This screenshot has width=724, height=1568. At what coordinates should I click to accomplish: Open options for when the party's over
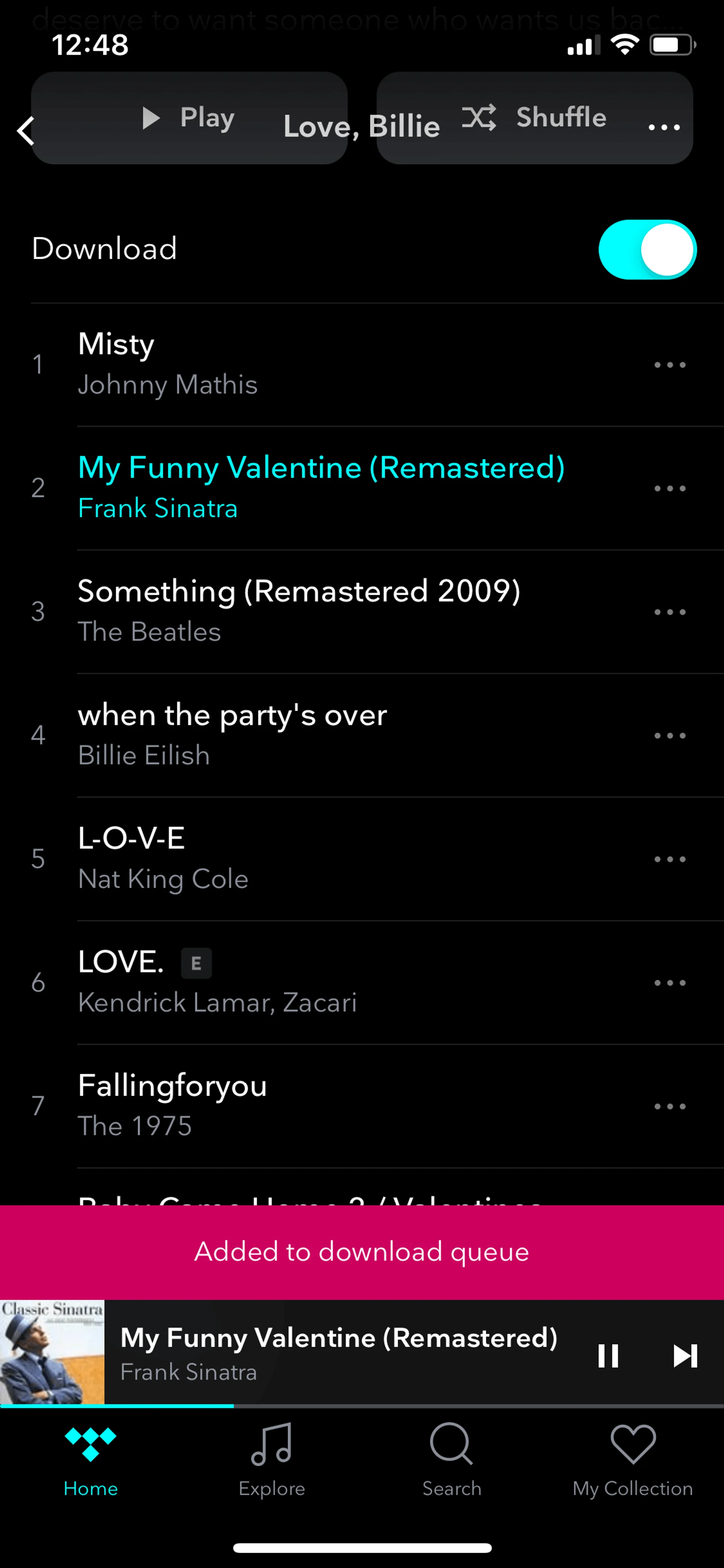[x=669, y=736]
